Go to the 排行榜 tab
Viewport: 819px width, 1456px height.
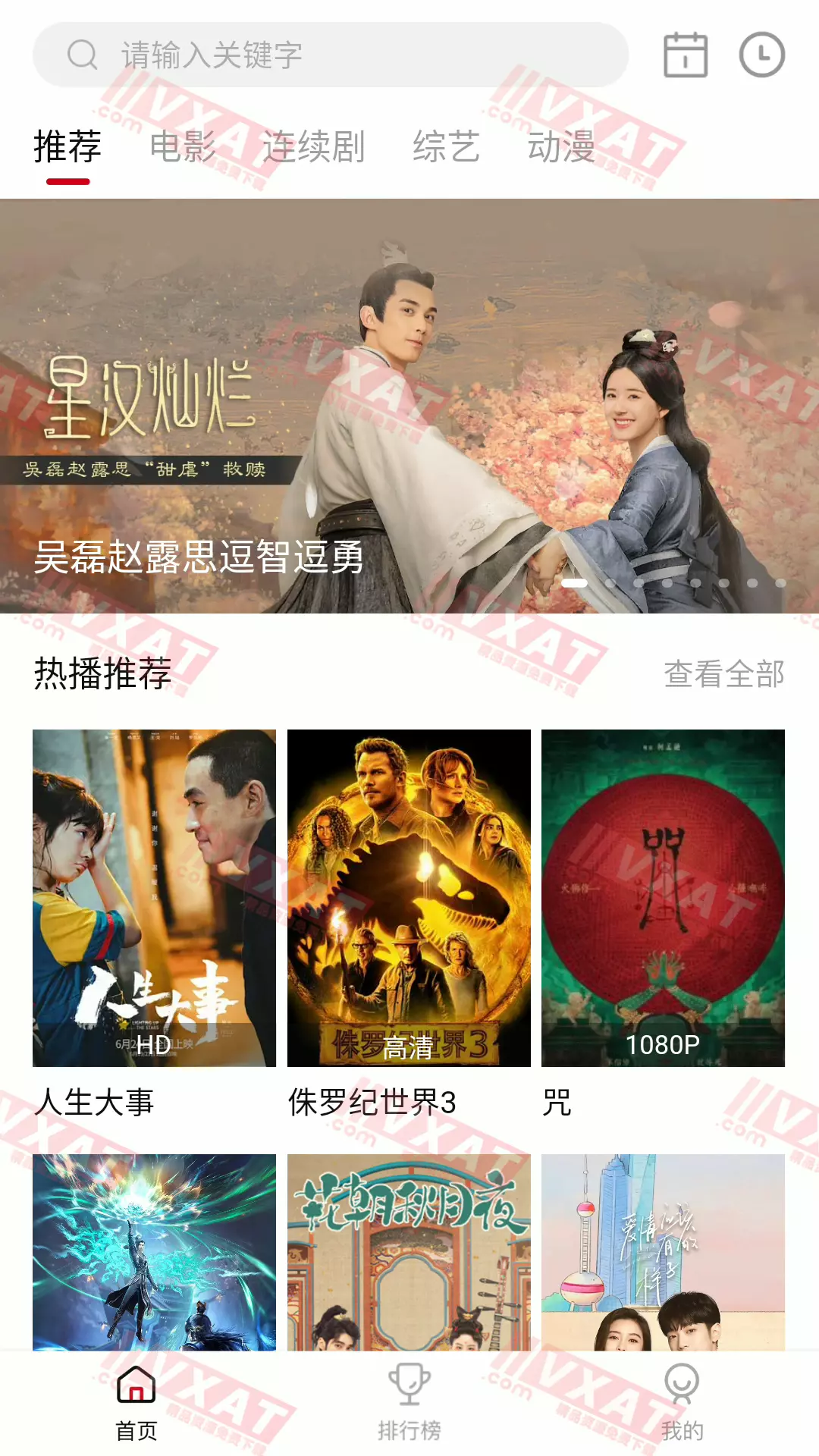point(409,1403)
